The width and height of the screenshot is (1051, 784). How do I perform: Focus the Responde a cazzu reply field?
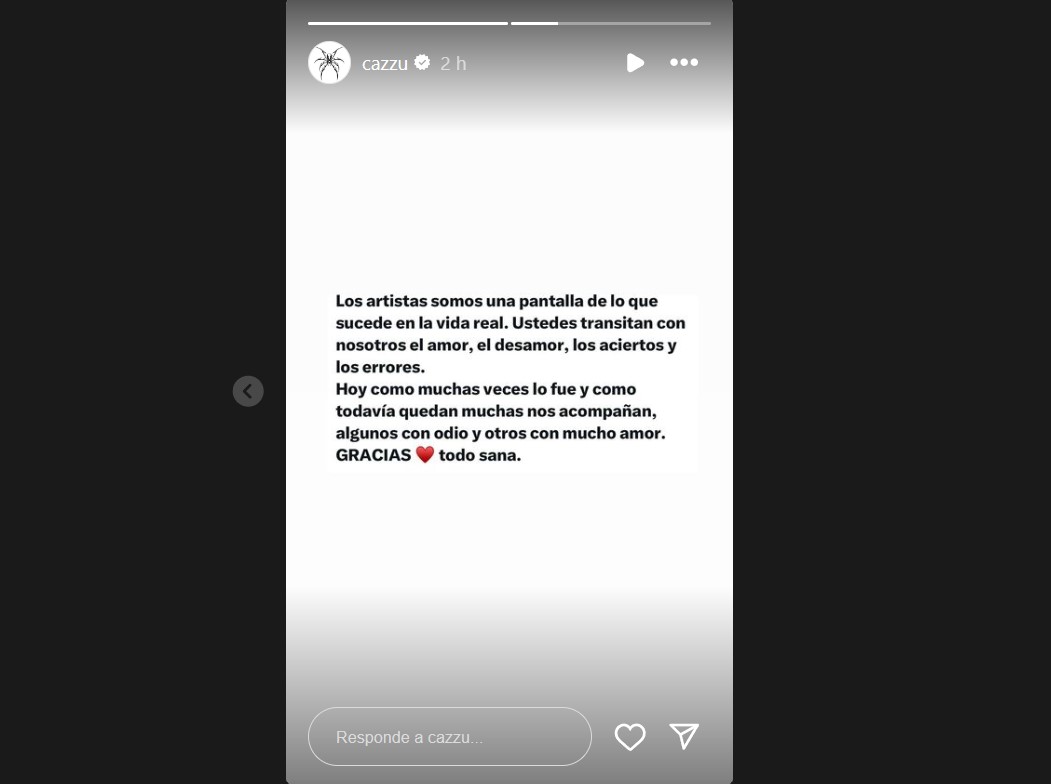pyautogui.click(x=449, y=737)
